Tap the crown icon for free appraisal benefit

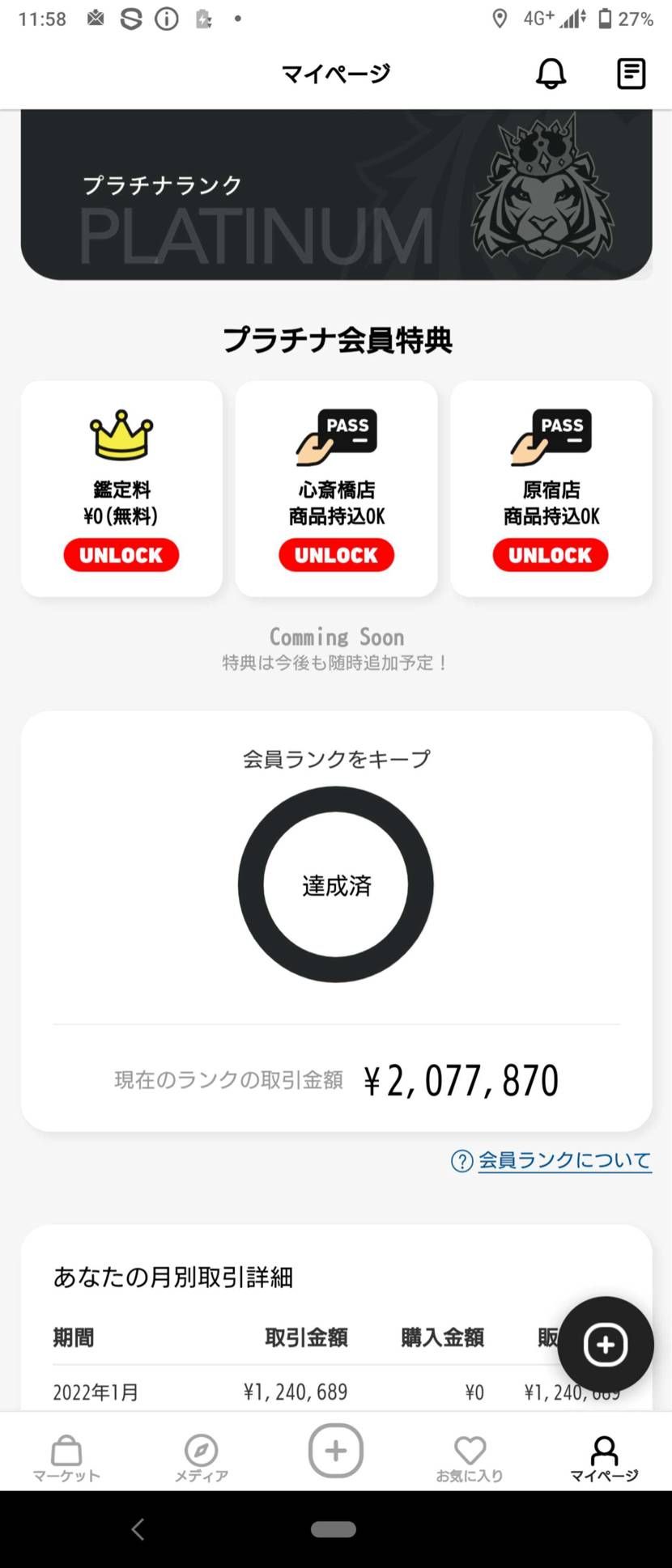pos(121,434)
